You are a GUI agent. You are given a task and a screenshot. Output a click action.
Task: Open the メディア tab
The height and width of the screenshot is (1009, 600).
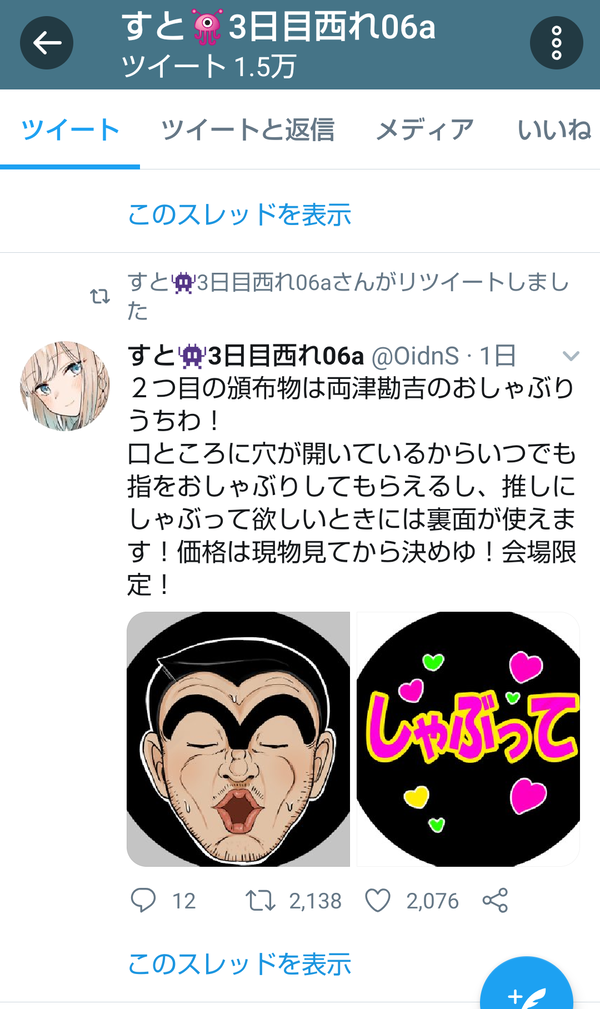[424, 129]
